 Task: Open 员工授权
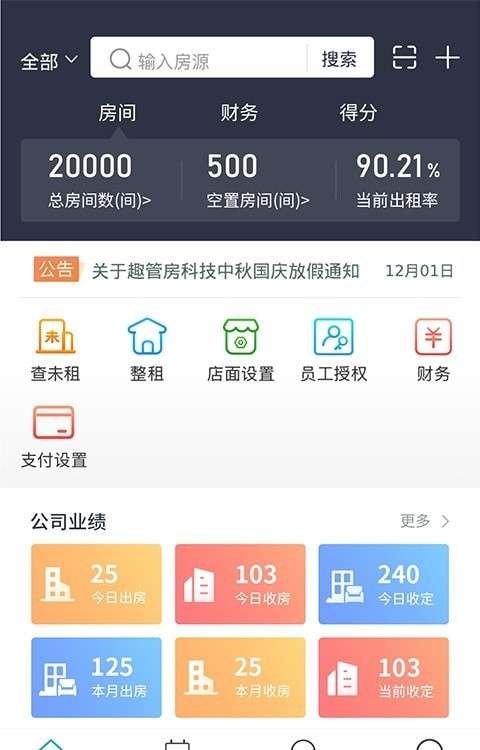[x=334, y=350]
